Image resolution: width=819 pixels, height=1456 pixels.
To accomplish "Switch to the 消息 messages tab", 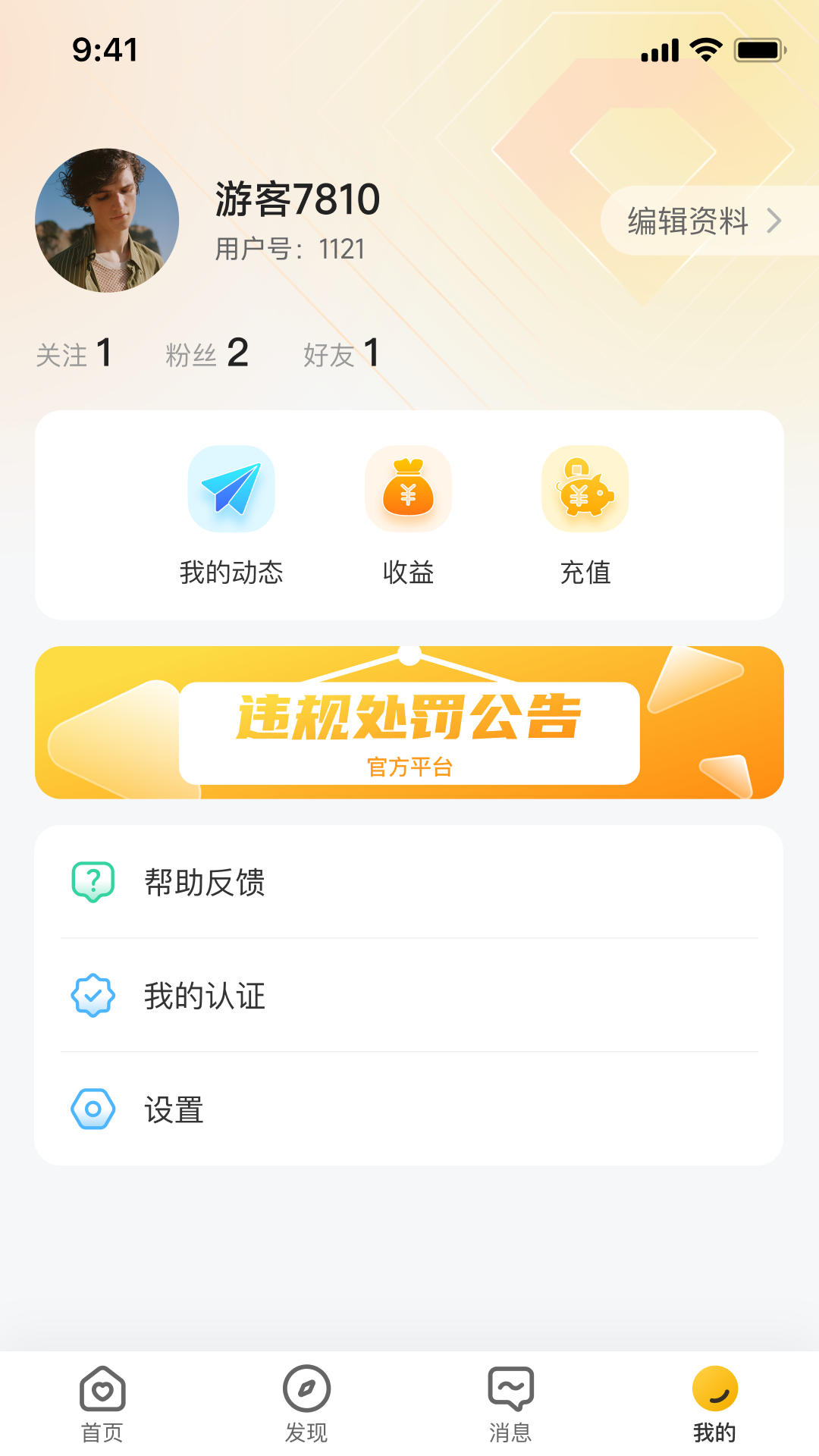I will click(x=510, y=1404).
